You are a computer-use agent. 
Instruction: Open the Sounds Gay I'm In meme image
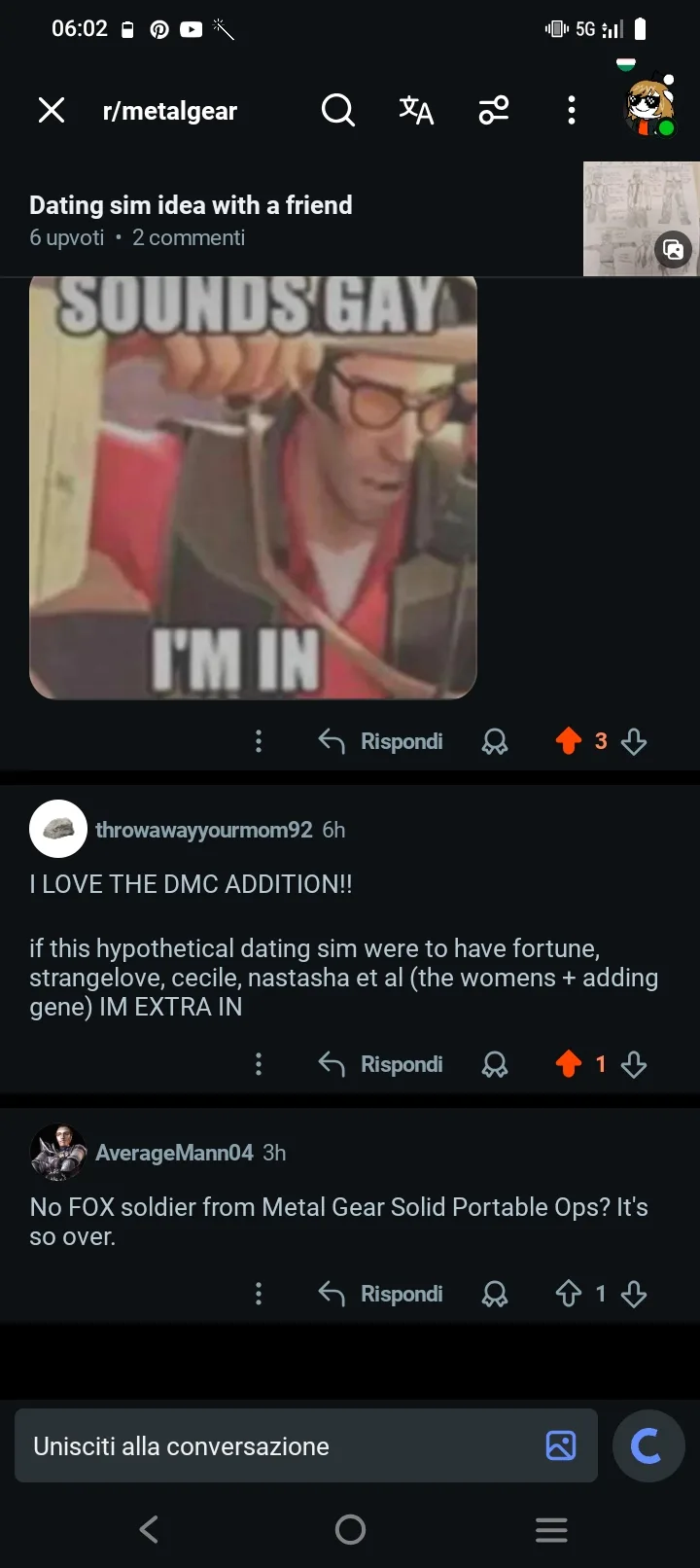tap(253, 486)
